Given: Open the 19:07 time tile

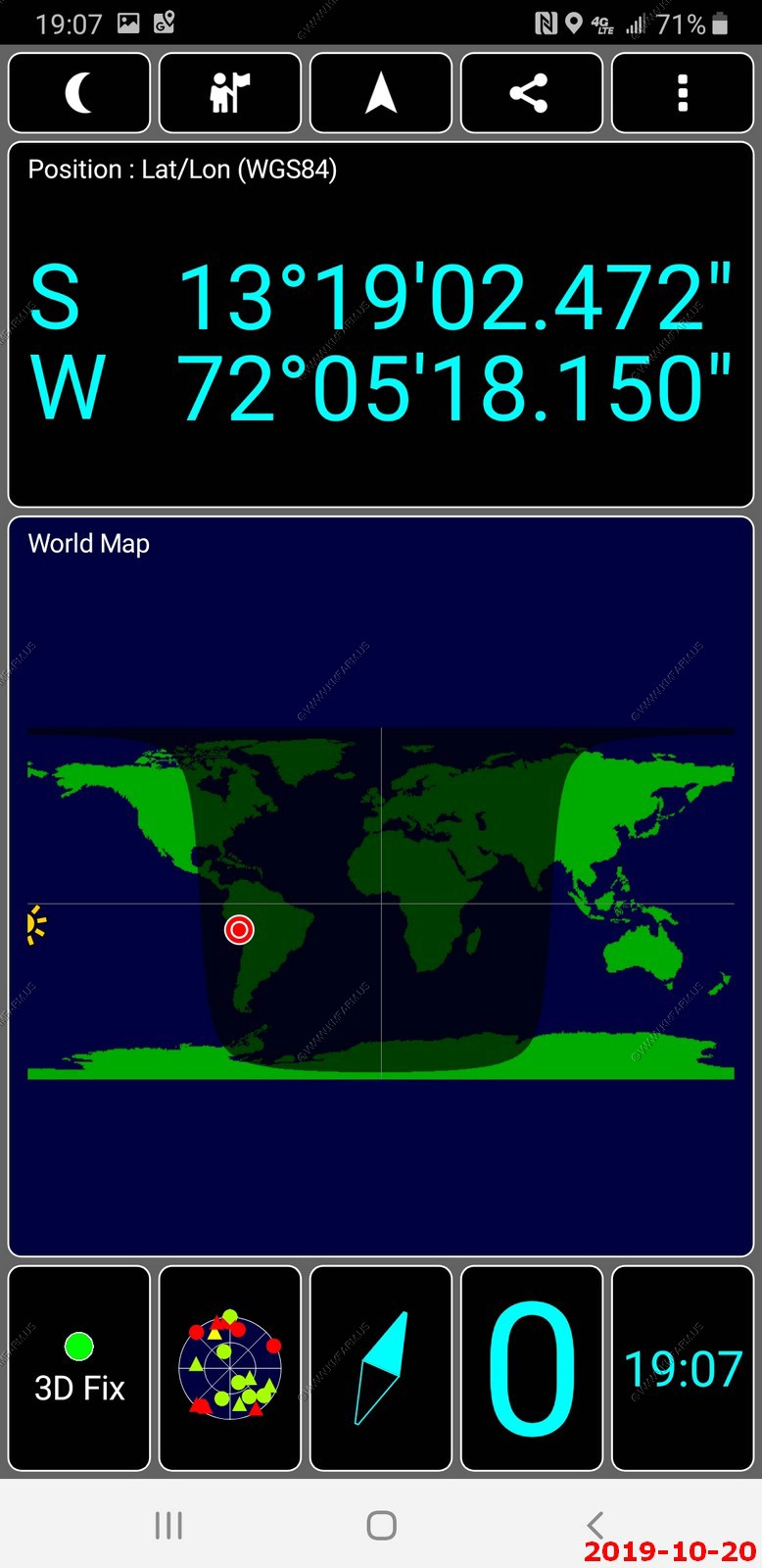Looking at the screenshot, I should tap(683, 1368).
